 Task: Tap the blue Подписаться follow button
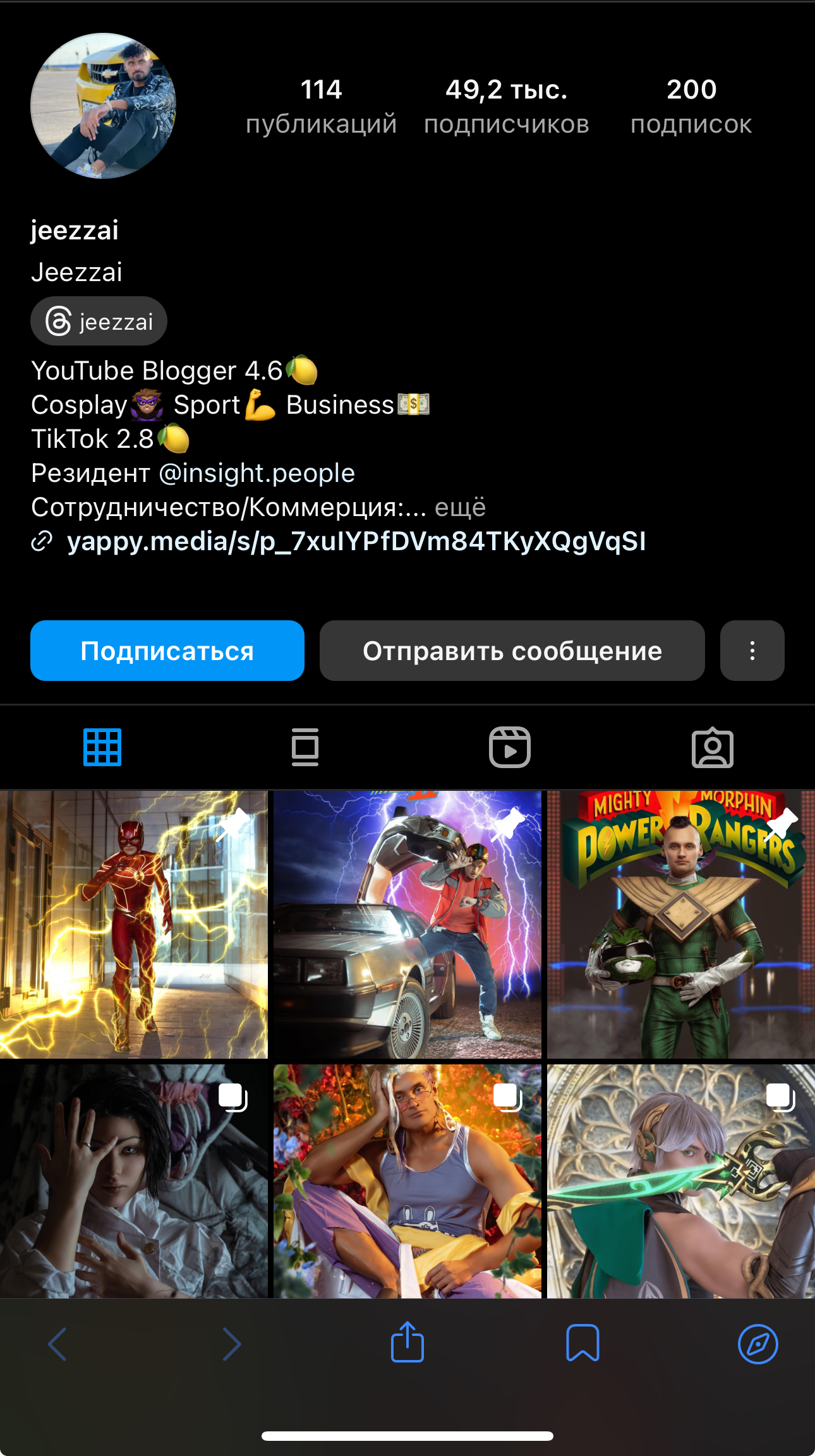pyautogui.click(x=167, y=651)
